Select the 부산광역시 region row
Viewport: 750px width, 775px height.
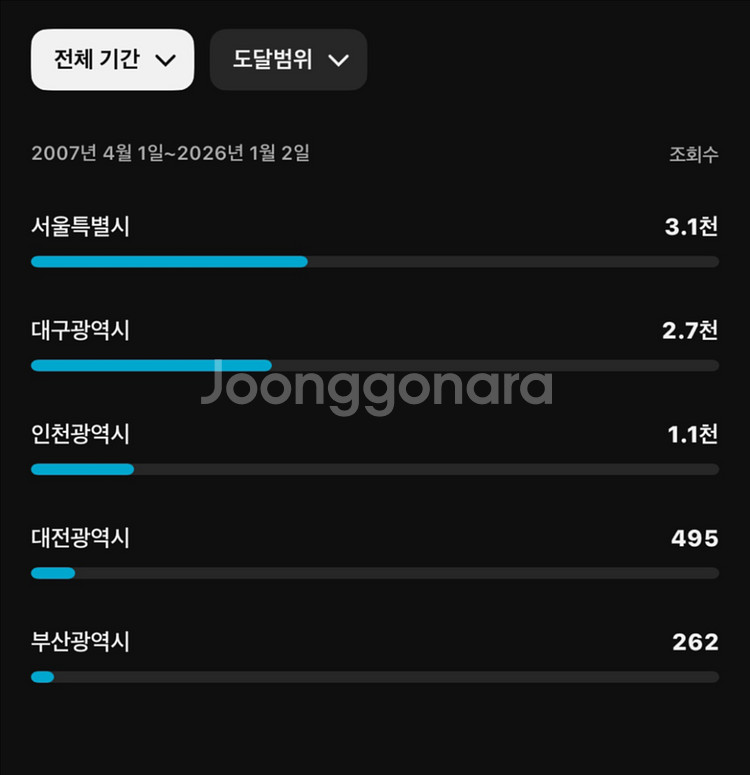(x=81, y=643)
